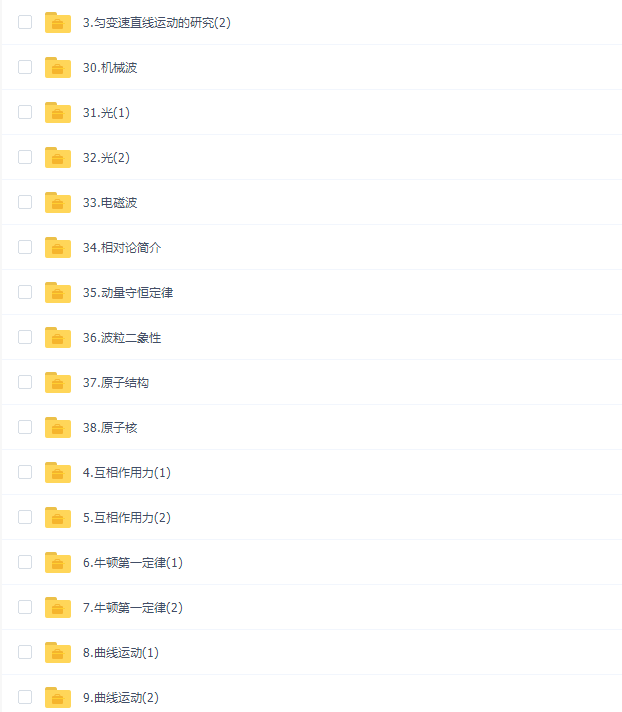Open the 37.原子结构 folder
The height and width of the screenshot is (712, 622).
coord(116,382)
